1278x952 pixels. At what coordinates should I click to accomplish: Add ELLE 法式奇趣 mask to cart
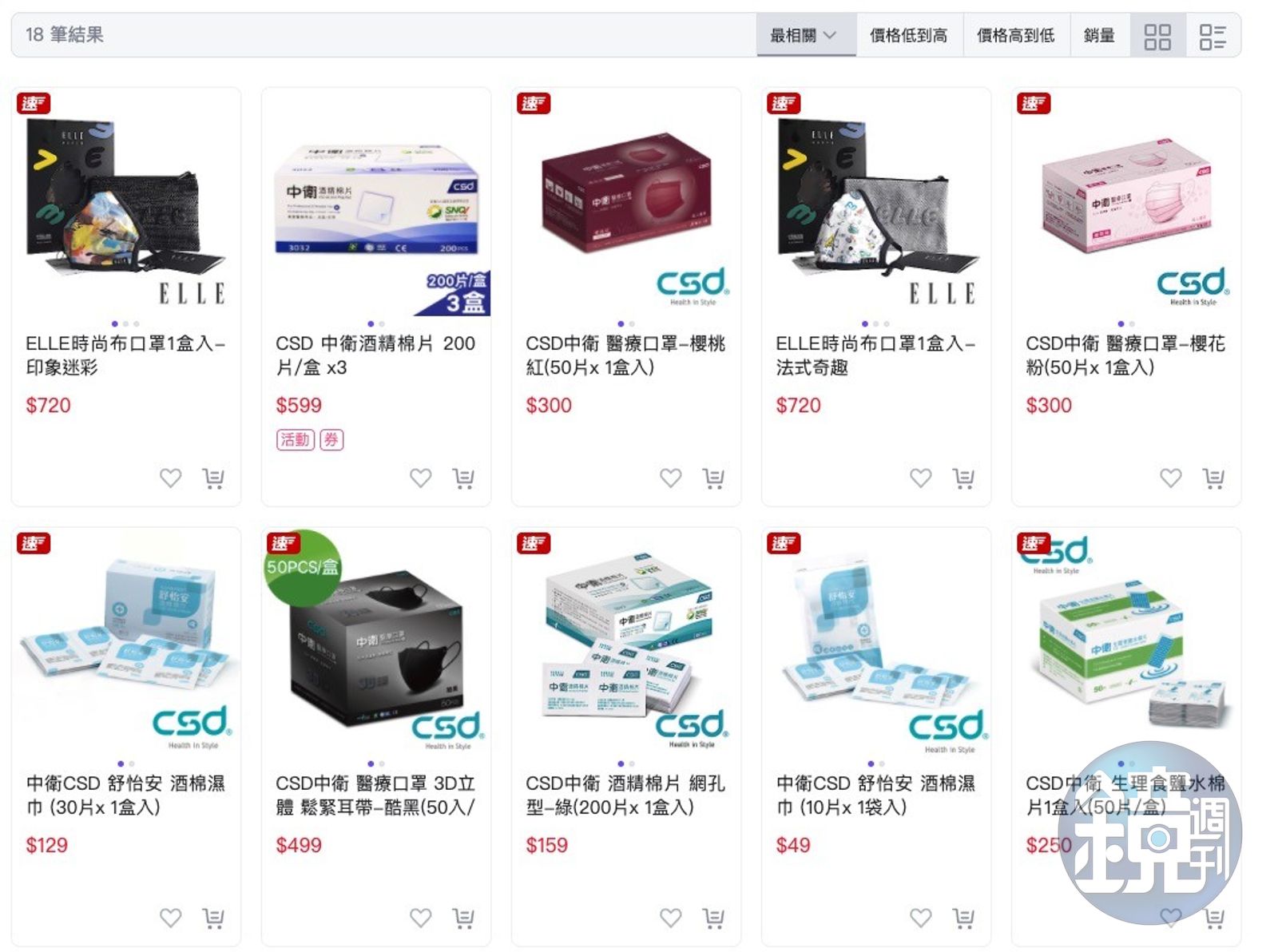[x=963, y=478]
